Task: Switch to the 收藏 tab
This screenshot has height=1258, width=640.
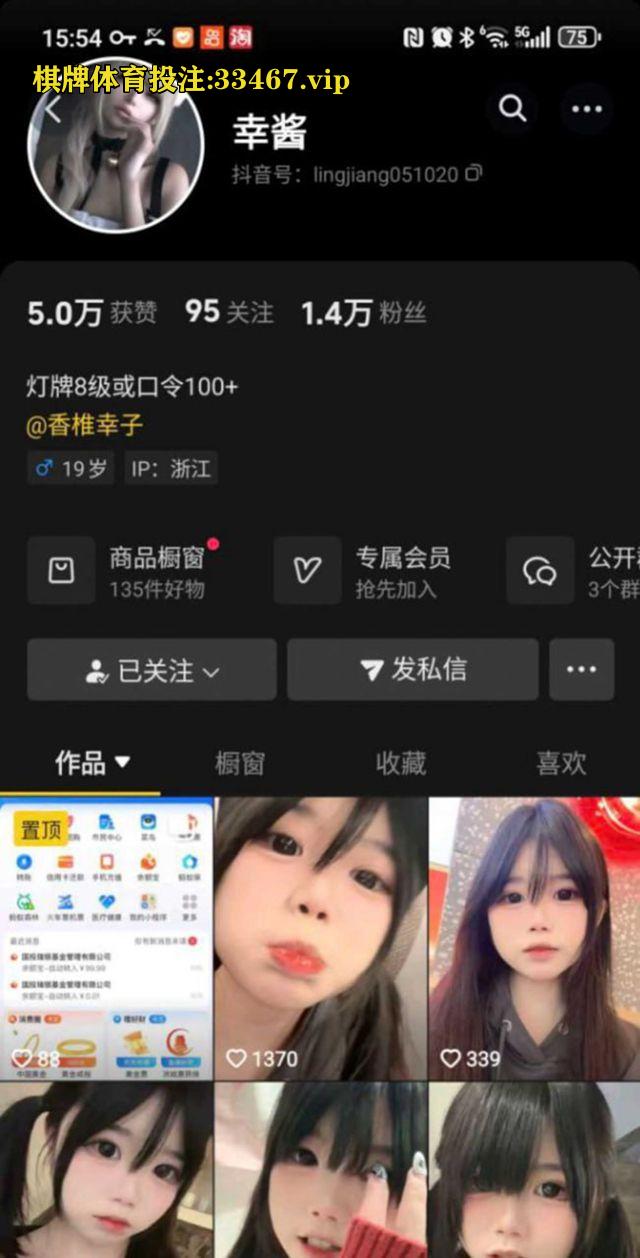Action: tap(400, 763)
